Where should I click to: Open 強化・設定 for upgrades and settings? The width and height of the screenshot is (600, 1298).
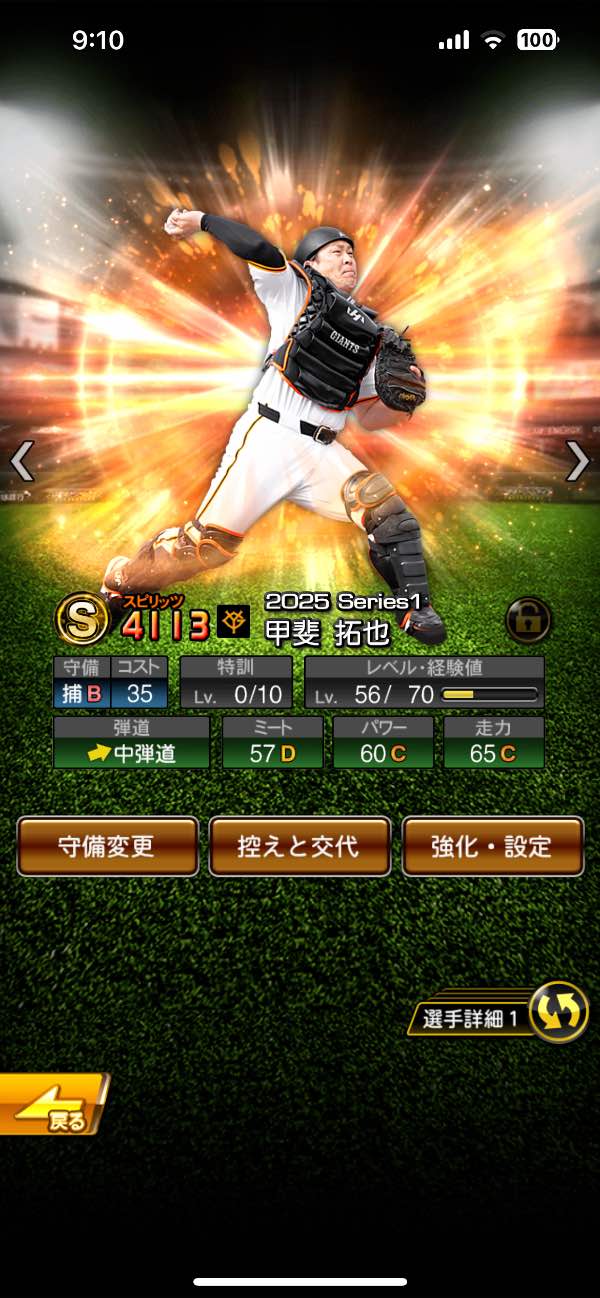tap(492, 846)
